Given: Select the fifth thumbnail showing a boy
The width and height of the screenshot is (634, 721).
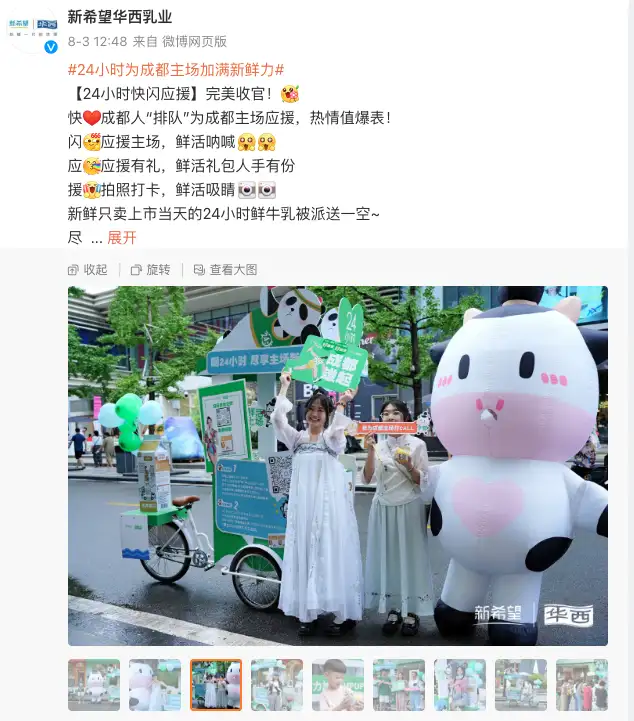Looking at the screenshot, I should [338, 685].
